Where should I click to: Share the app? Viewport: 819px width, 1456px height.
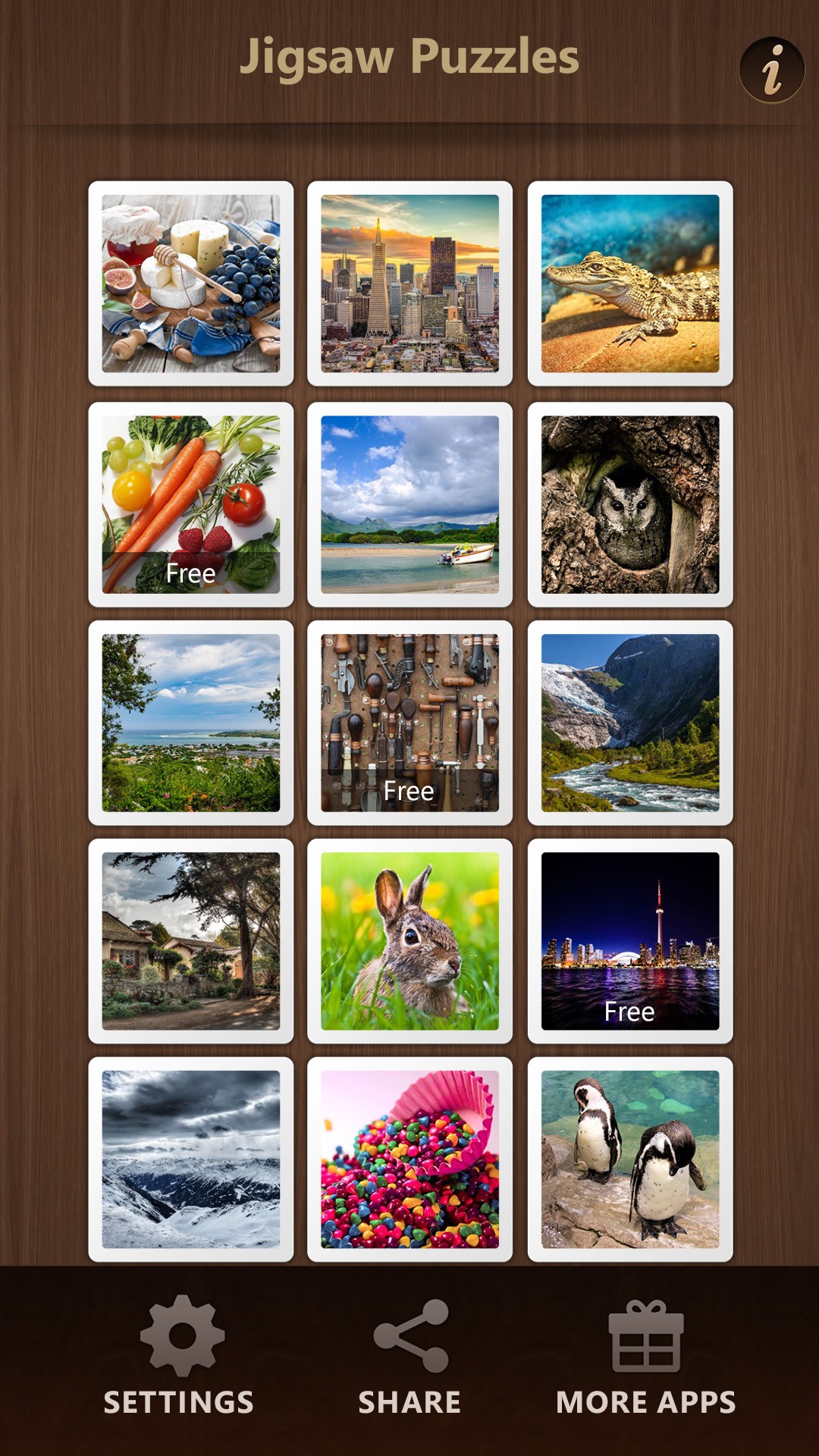tap(409, 1356)
